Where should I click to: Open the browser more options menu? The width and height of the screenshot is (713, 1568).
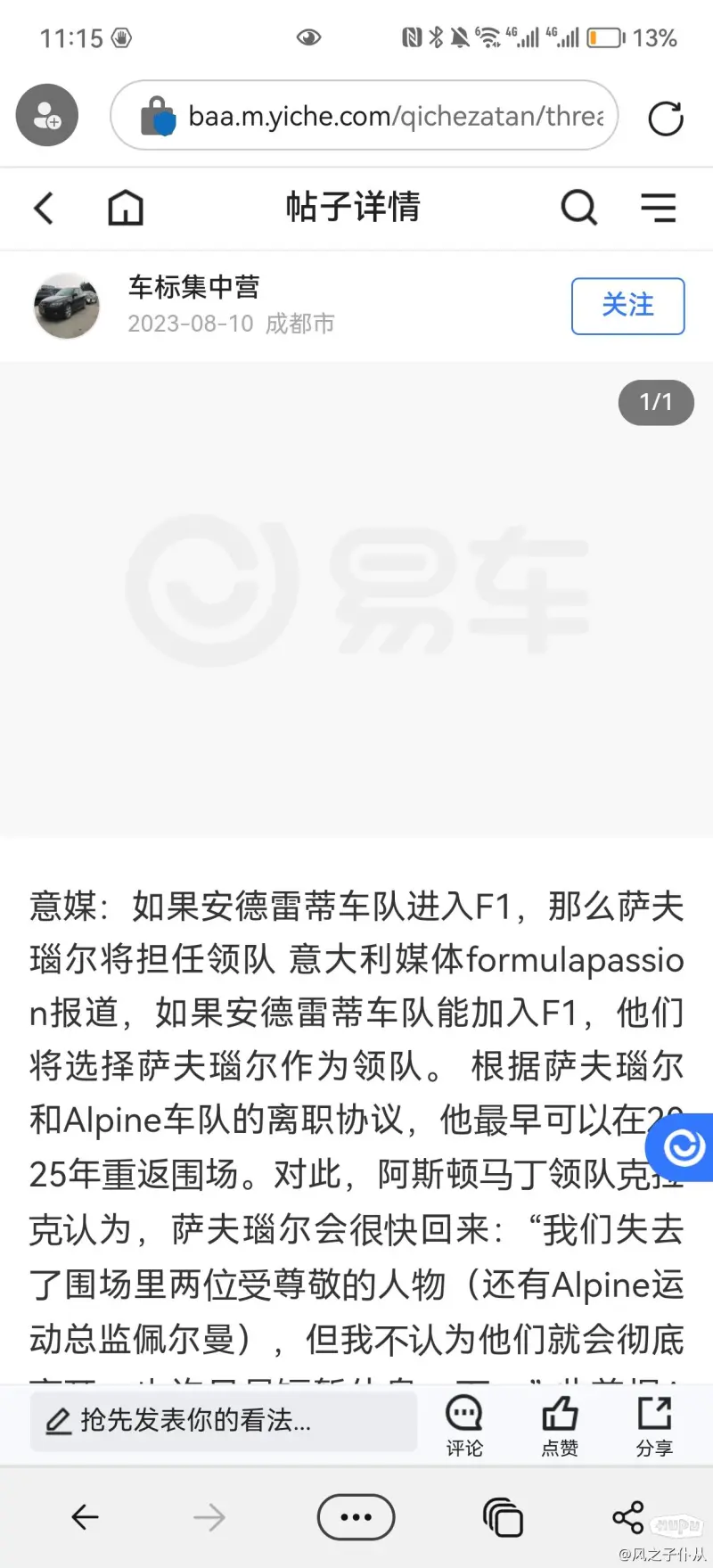click(x=356, y=1517)
